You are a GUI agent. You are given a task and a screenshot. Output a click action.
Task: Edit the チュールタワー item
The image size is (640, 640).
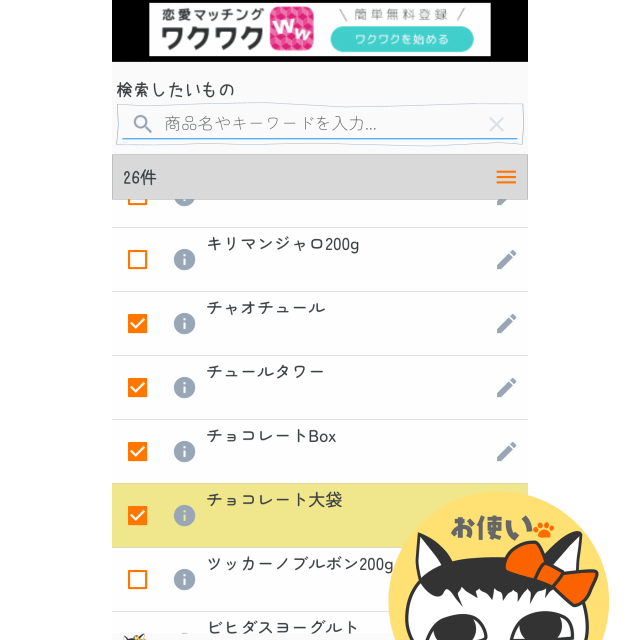[x=506, y=387]
